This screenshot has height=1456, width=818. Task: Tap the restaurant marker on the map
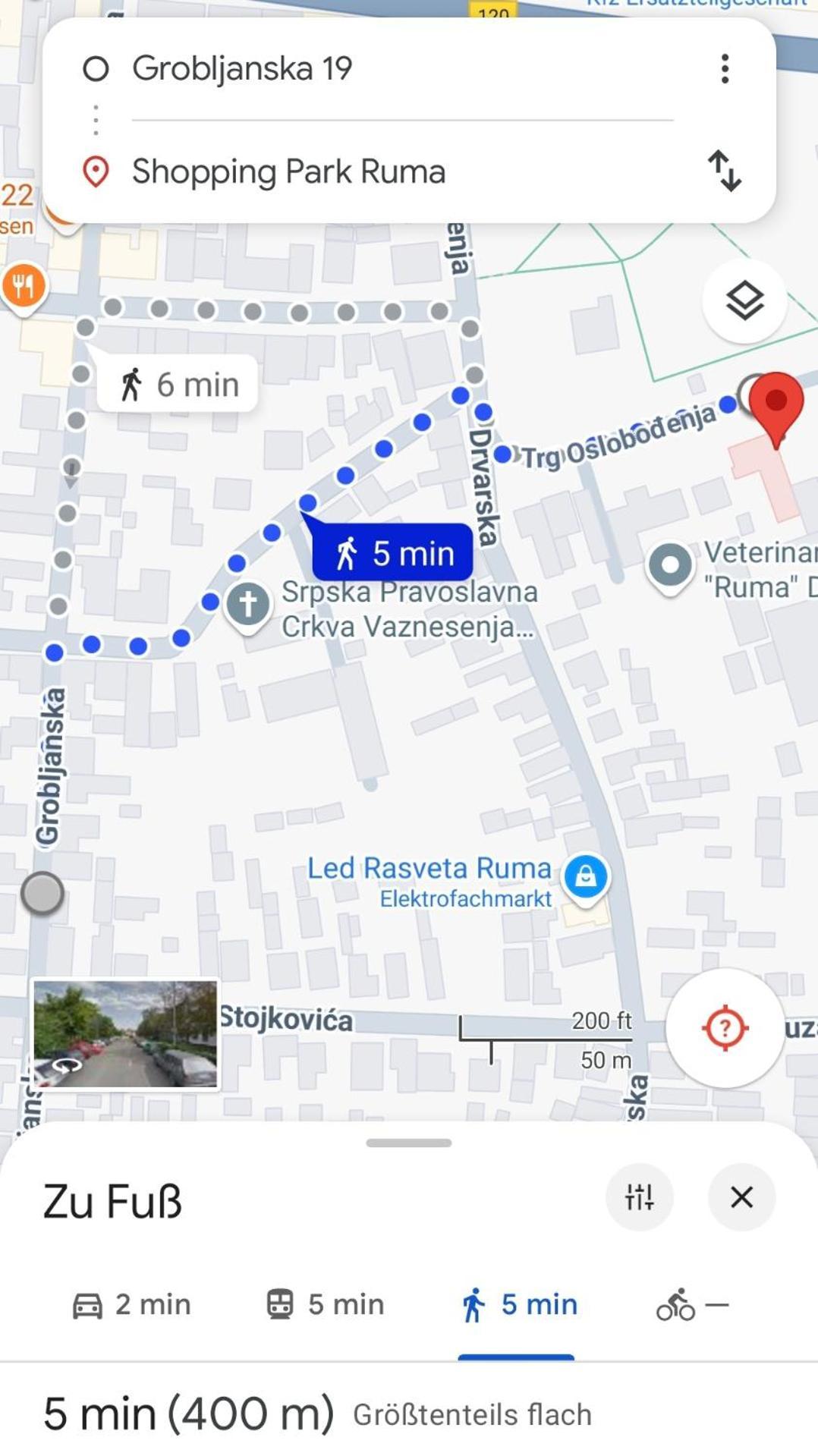coord(24,287)
